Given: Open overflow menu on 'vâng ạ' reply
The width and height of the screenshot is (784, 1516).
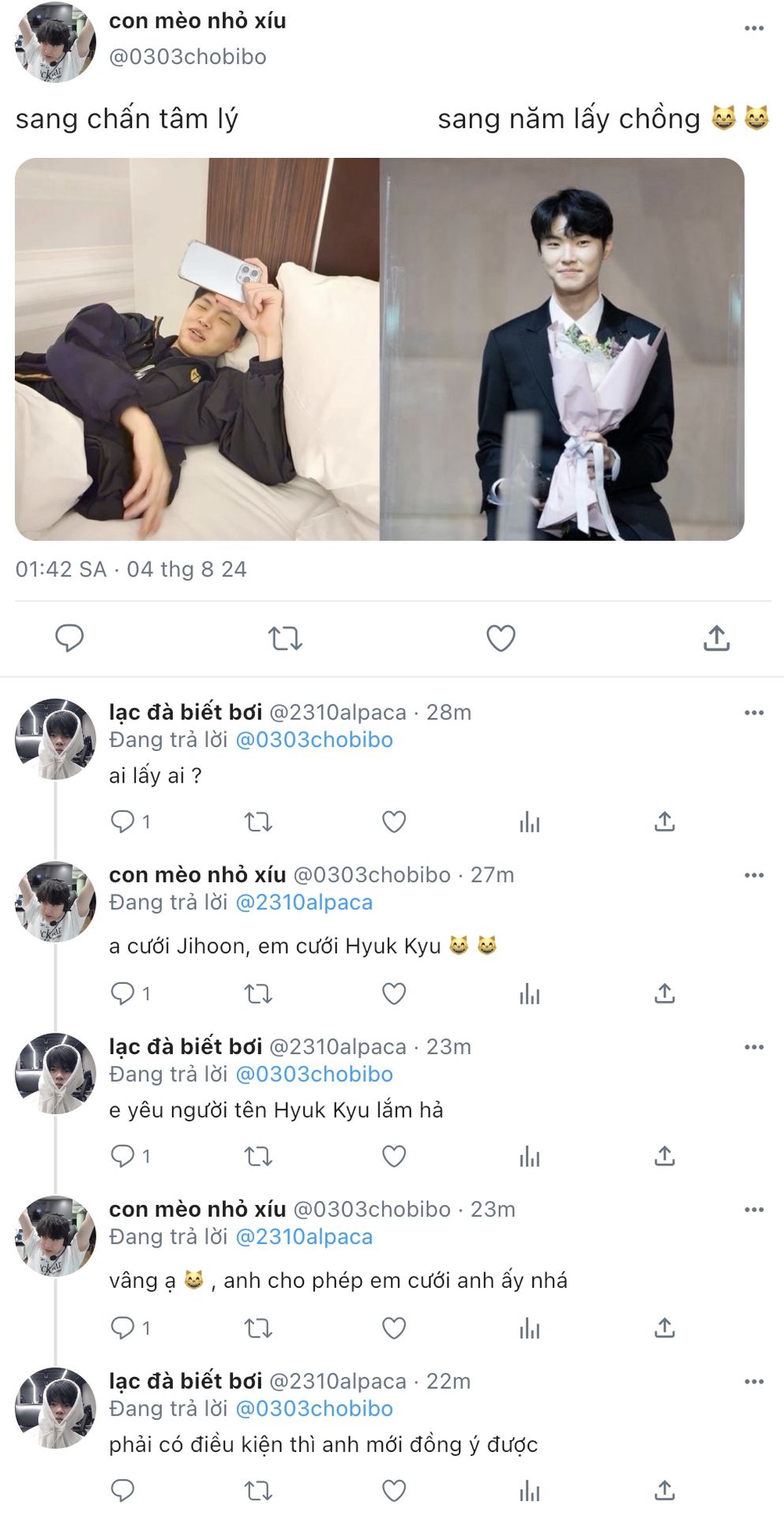Looking at the screenshot, I should point(753,1210).
